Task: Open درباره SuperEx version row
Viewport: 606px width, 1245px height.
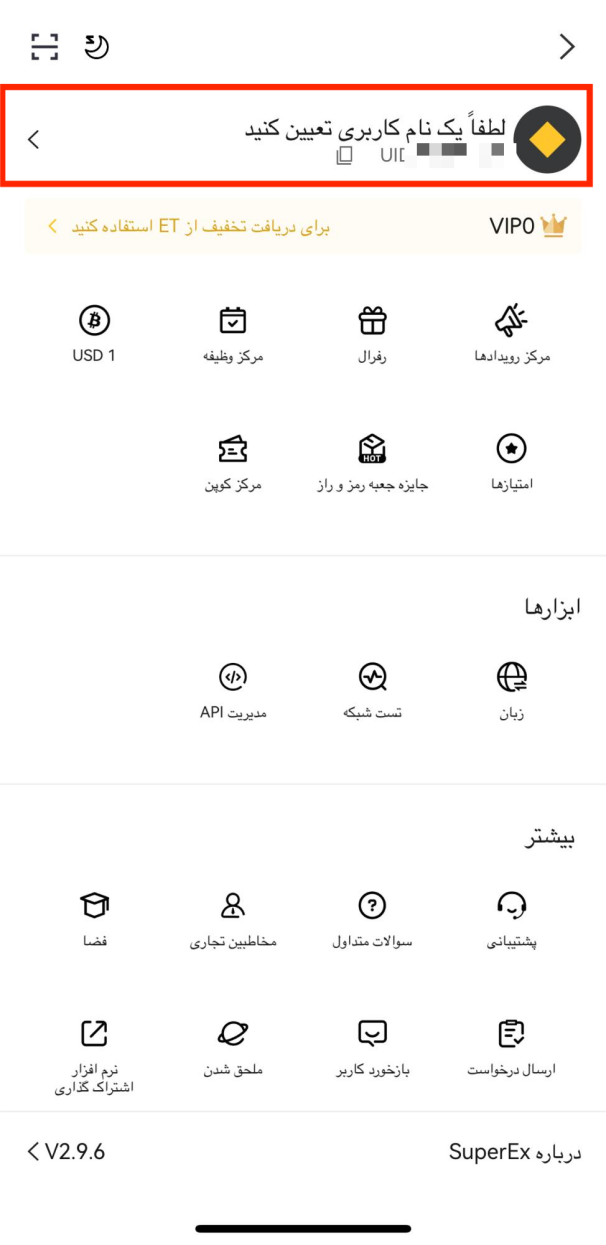Action: pos(302,1152)
